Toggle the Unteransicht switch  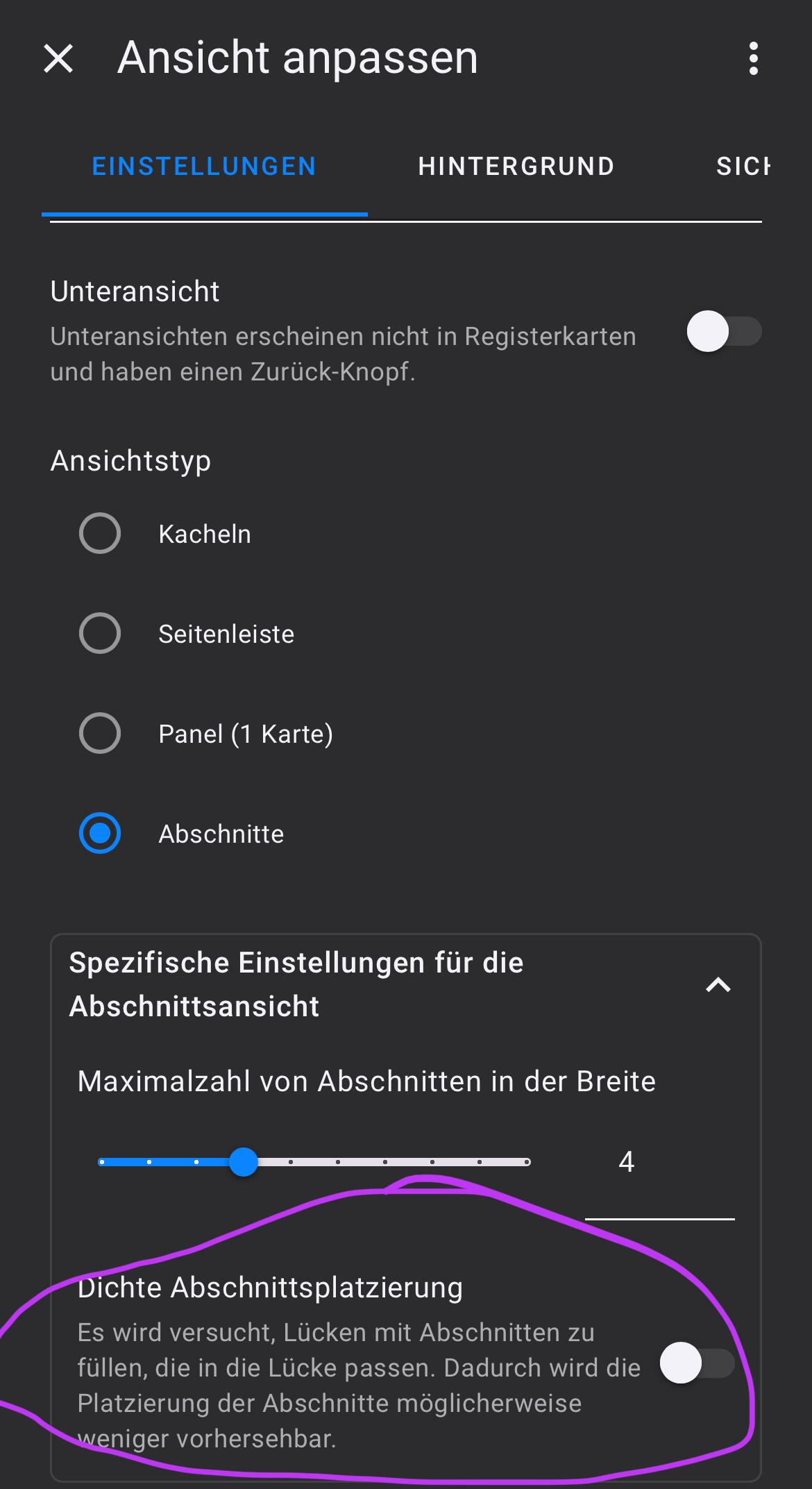[723, 332]
